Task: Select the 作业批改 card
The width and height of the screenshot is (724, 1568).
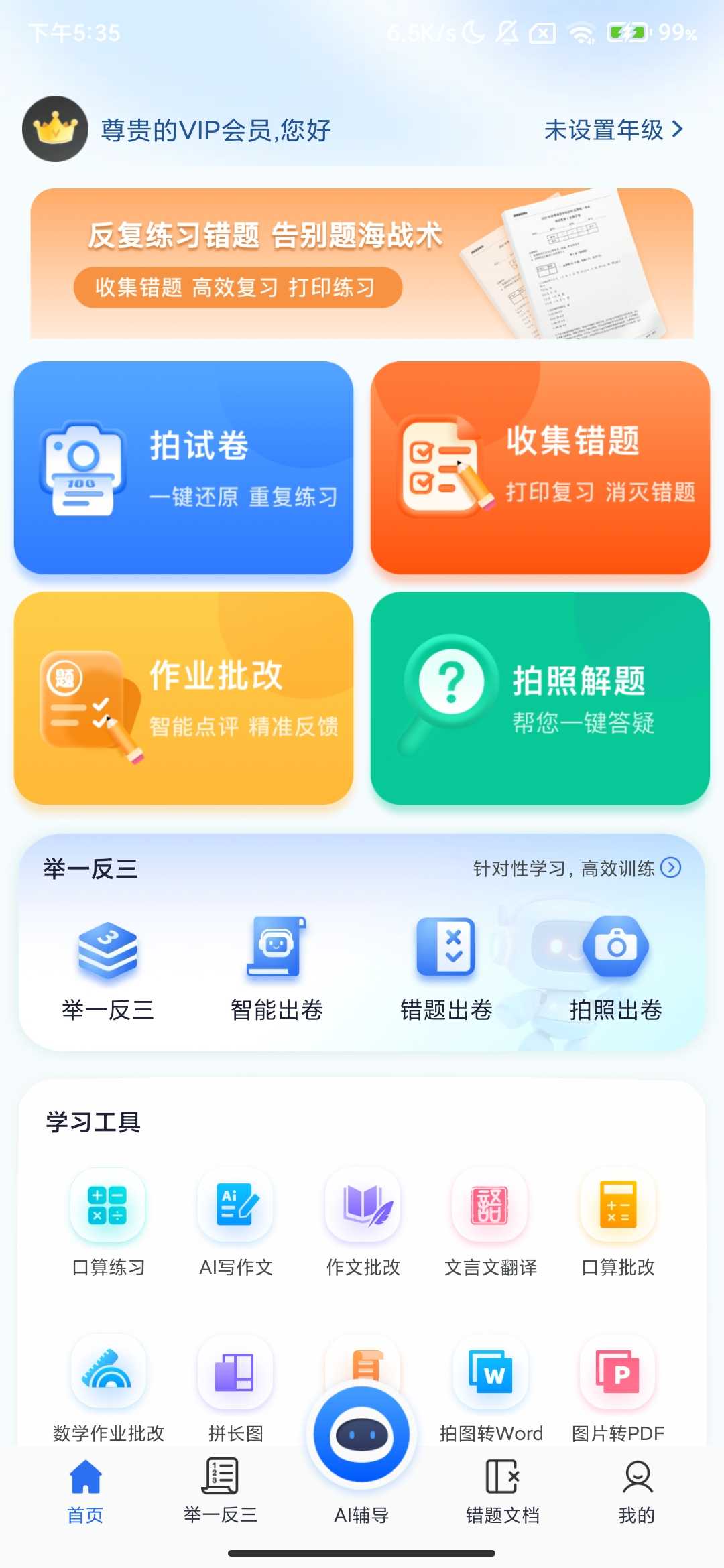Action: 184,698
